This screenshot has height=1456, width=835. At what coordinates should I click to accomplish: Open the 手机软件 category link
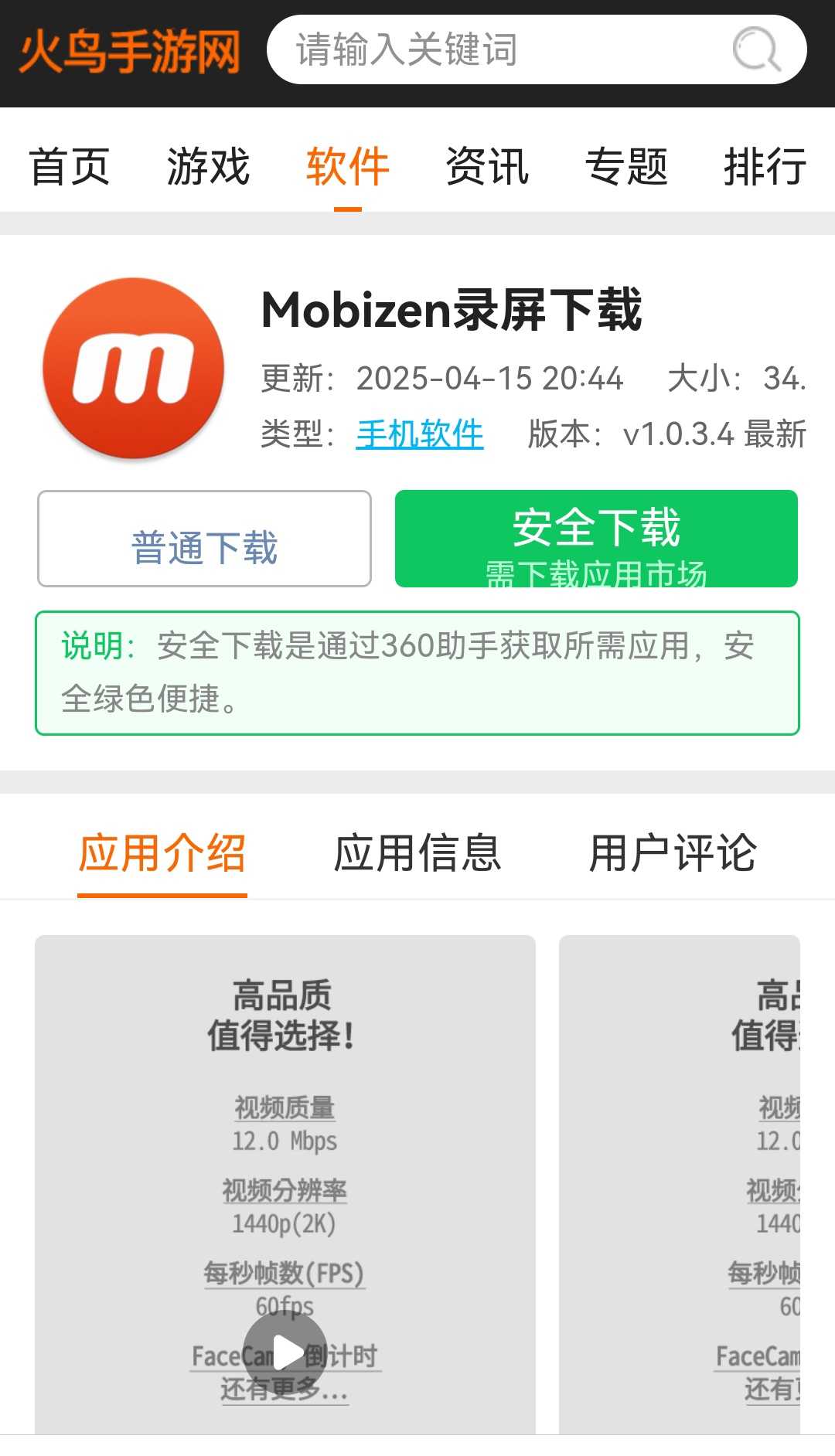pyautogui.click(x=420, y=434)
